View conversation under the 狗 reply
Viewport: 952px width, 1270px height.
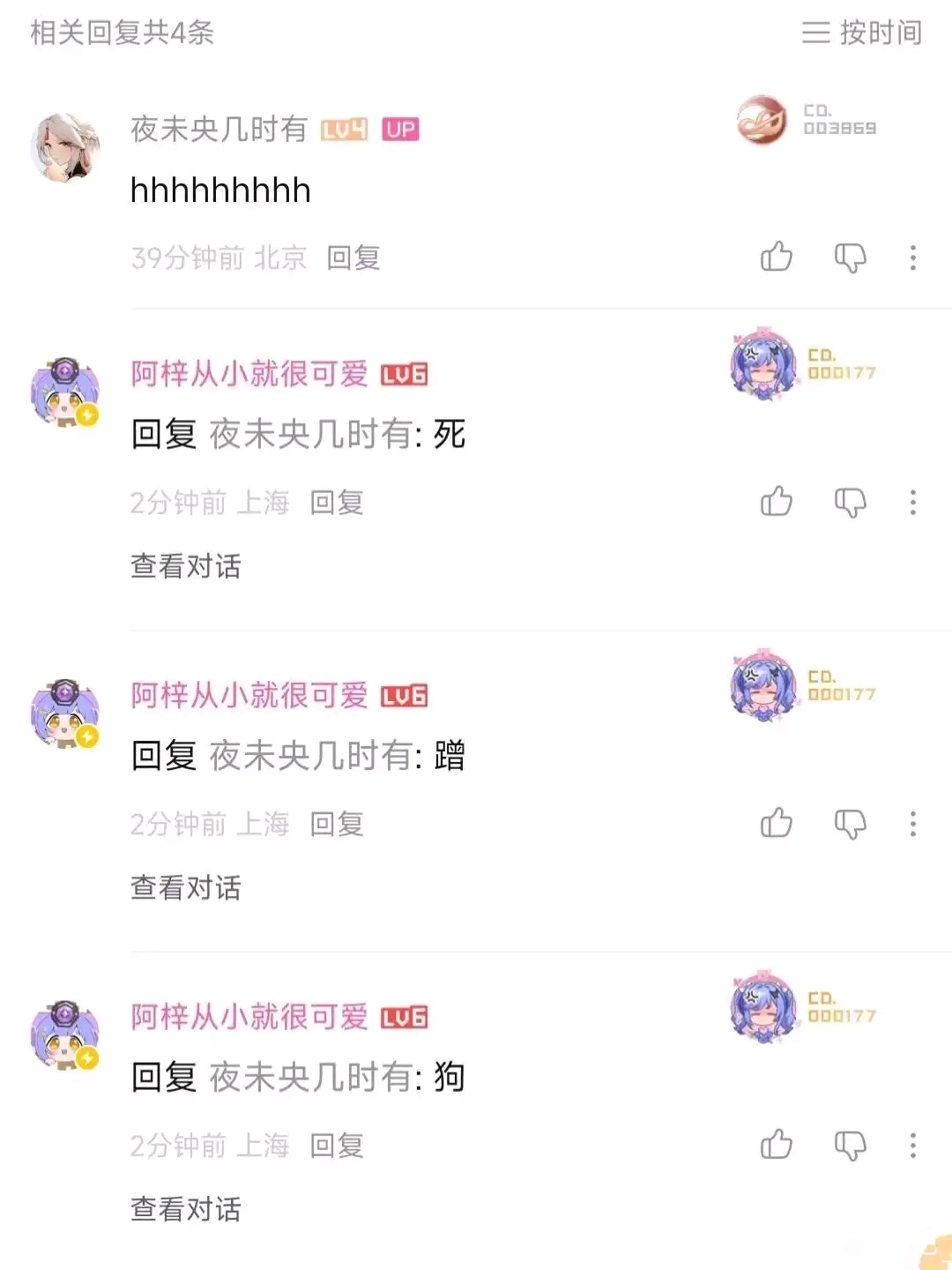tap(185, 1209)
